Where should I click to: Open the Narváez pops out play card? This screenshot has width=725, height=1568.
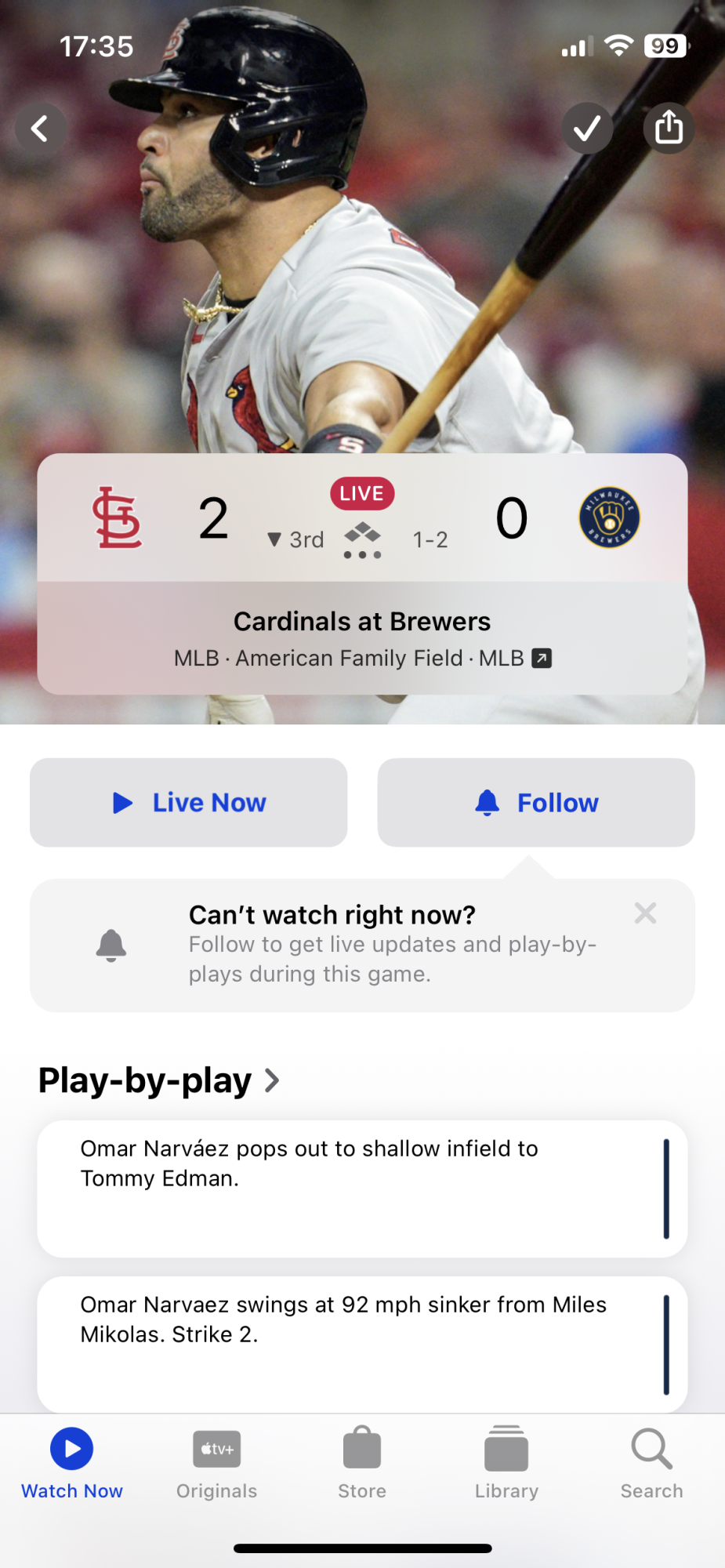[x=362, y=1188]
